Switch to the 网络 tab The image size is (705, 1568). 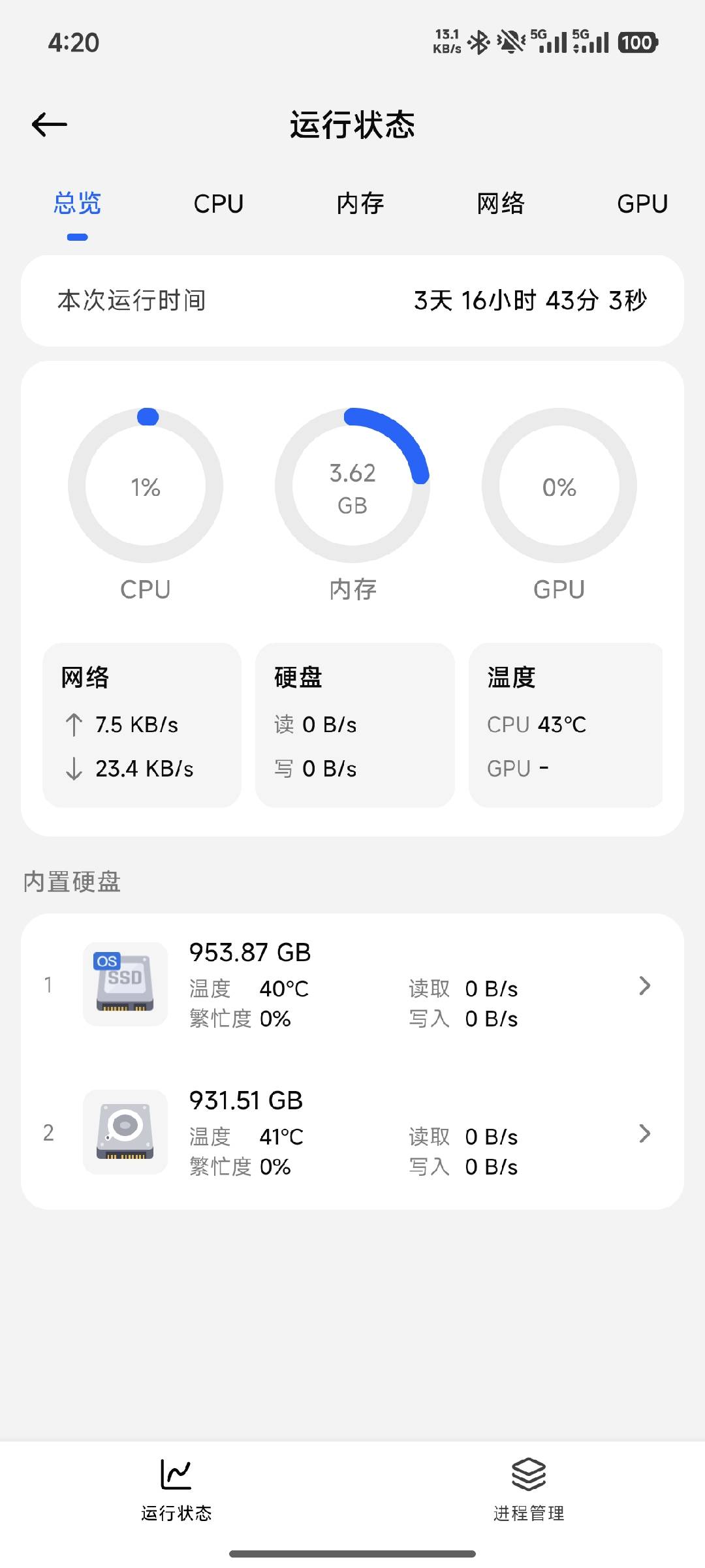(501, 204)
